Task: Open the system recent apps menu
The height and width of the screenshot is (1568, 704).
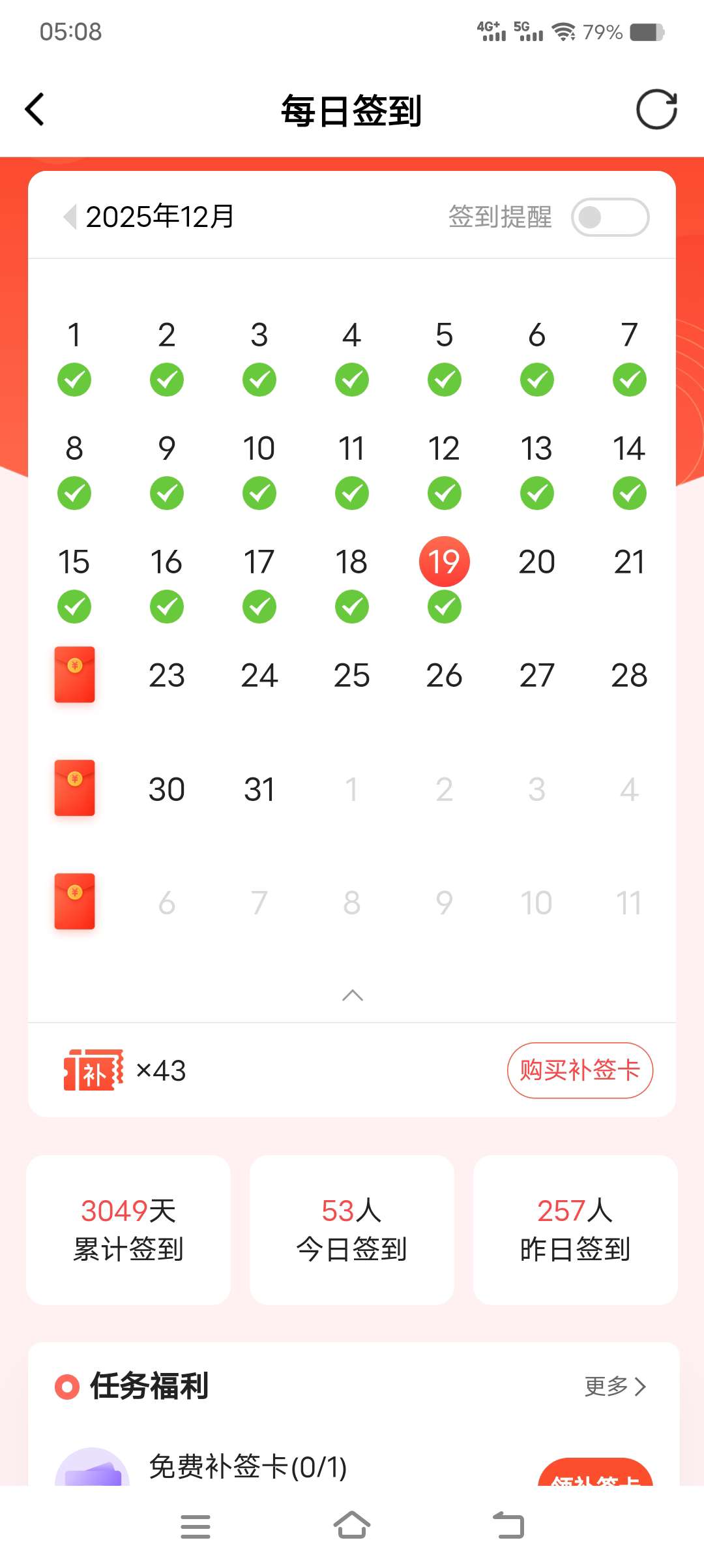Action: click(x=195, y=1526)
